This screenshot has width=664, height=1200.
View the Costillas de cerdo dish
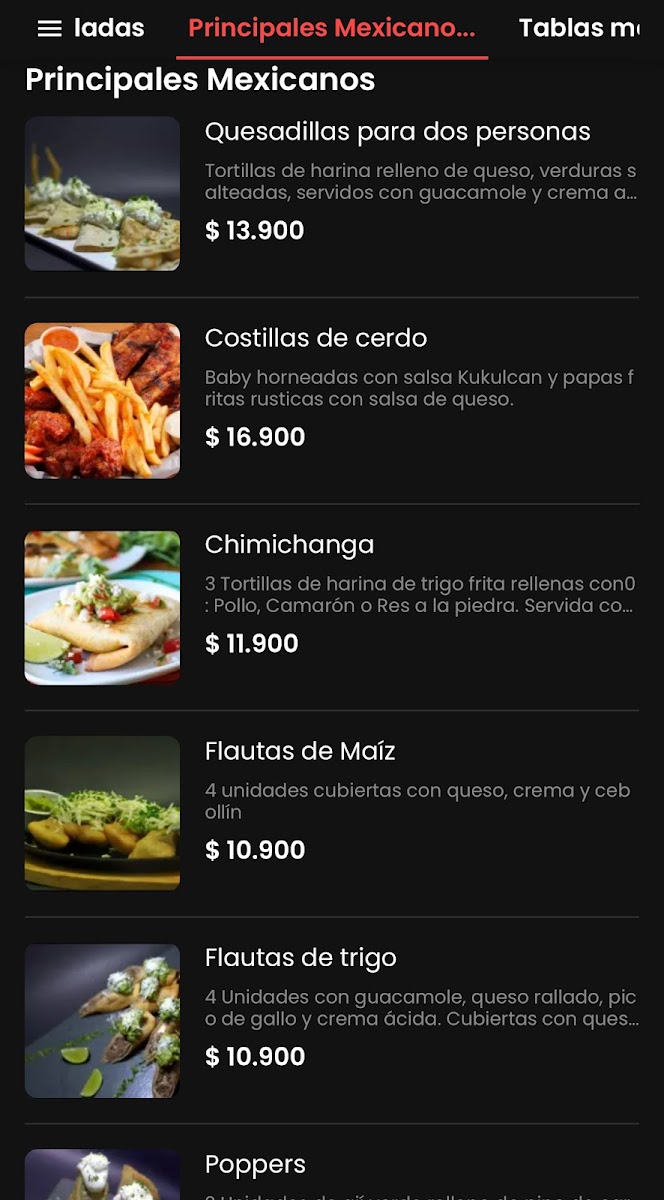[x=316, y=339]
